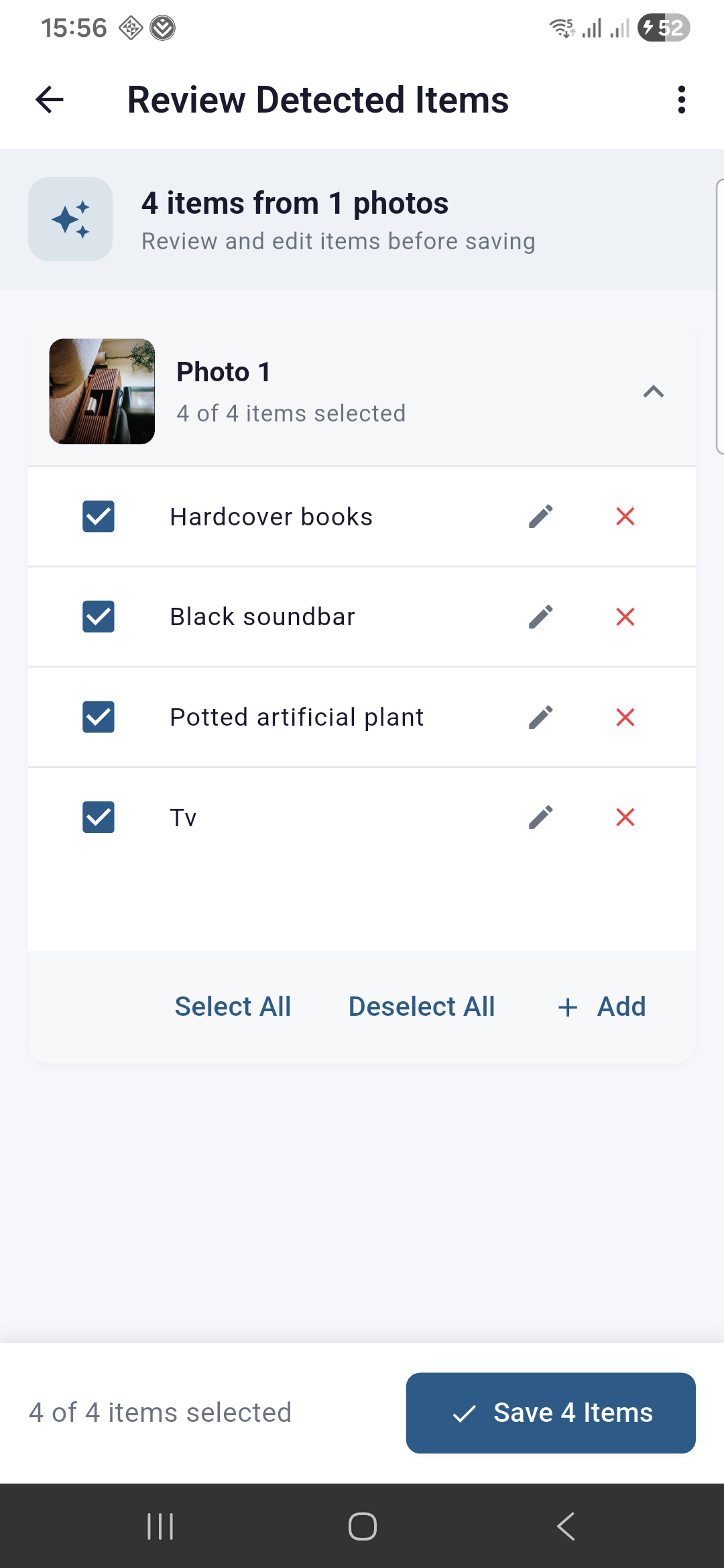Click Deselect All

coord(421,1006)
